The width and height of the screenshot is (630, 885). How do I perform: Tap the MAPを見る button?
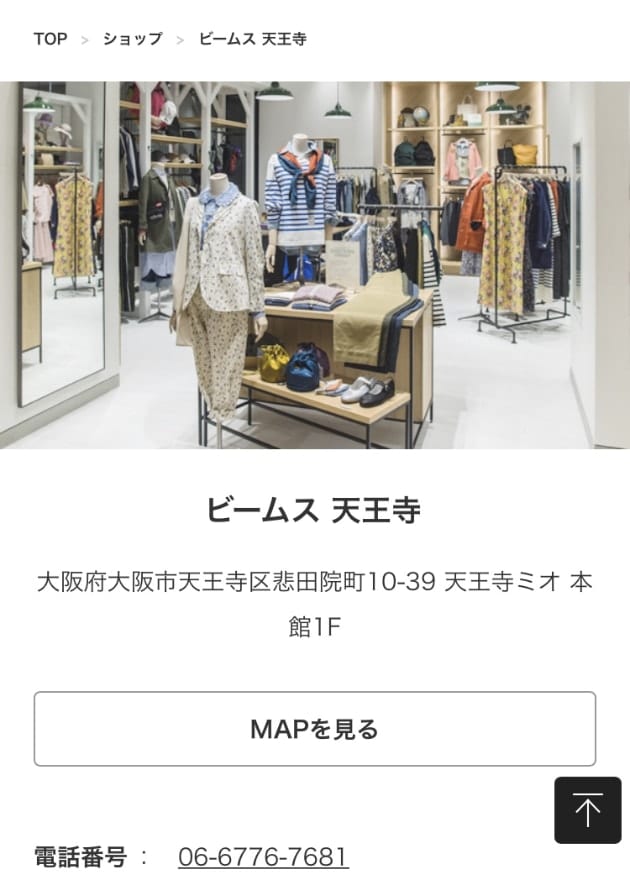point(314,729)
